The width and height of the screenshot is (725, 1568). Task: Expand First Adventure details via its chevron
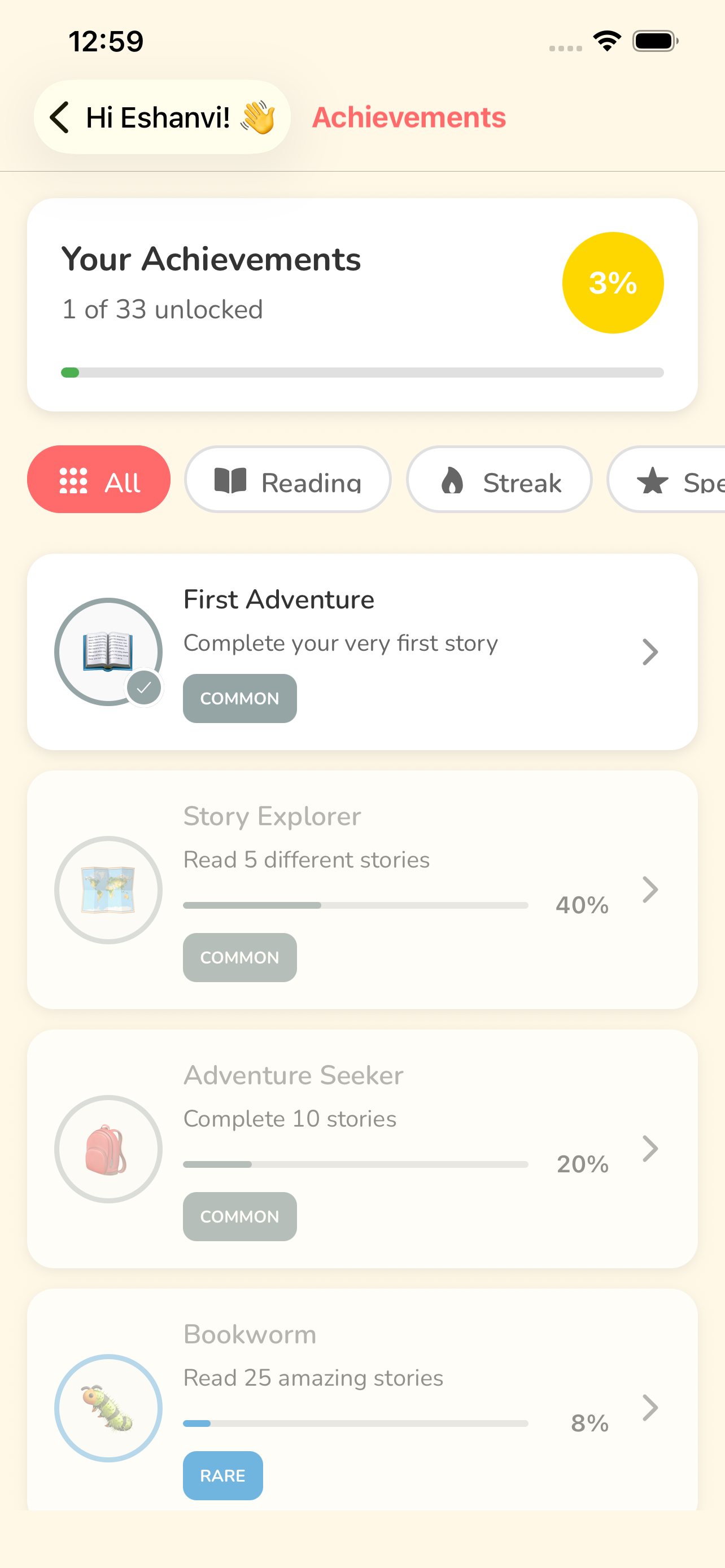pos(650,651)
